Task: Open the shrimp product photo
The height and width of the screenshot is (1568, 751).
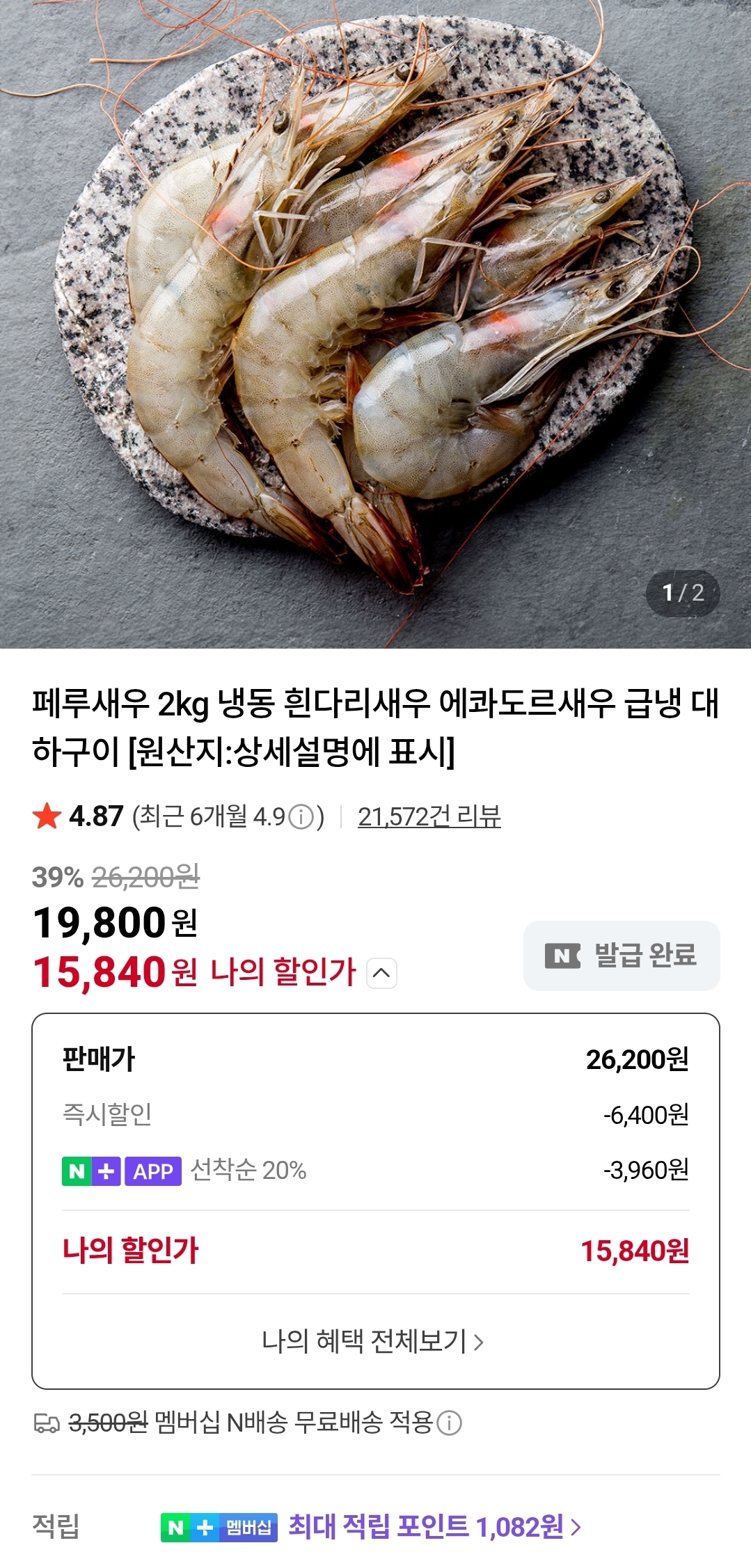Action: [x=376, y=324]
